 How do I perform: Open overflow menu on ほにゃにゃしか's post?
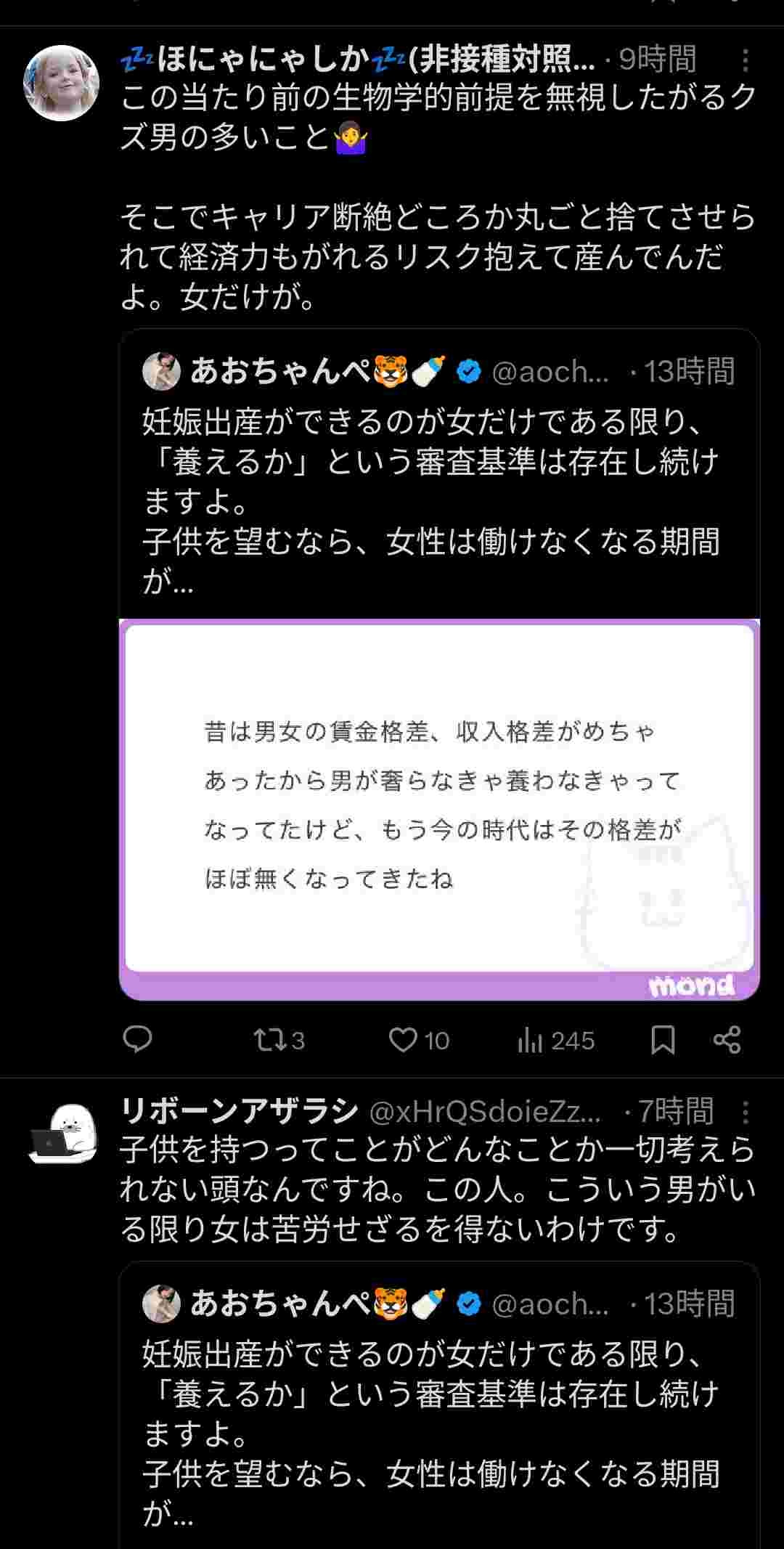[745, 60]
